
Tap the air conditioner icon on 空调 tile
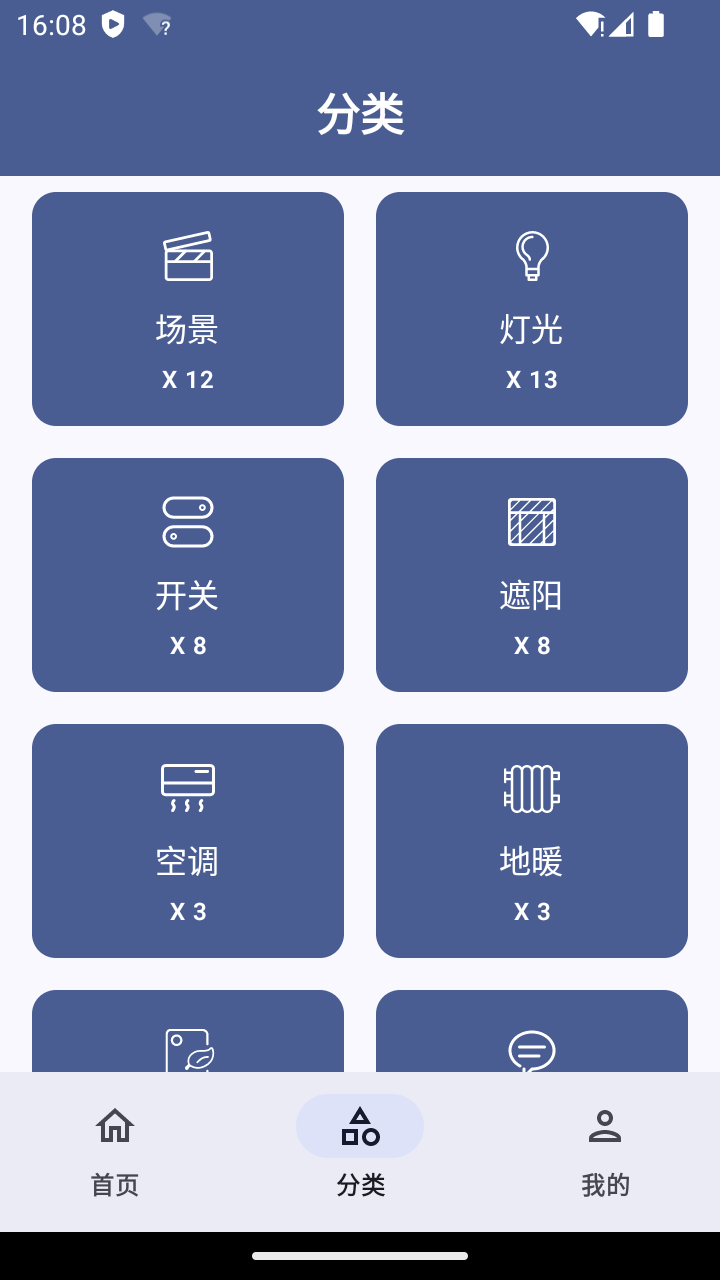click(x=187, y=787)
